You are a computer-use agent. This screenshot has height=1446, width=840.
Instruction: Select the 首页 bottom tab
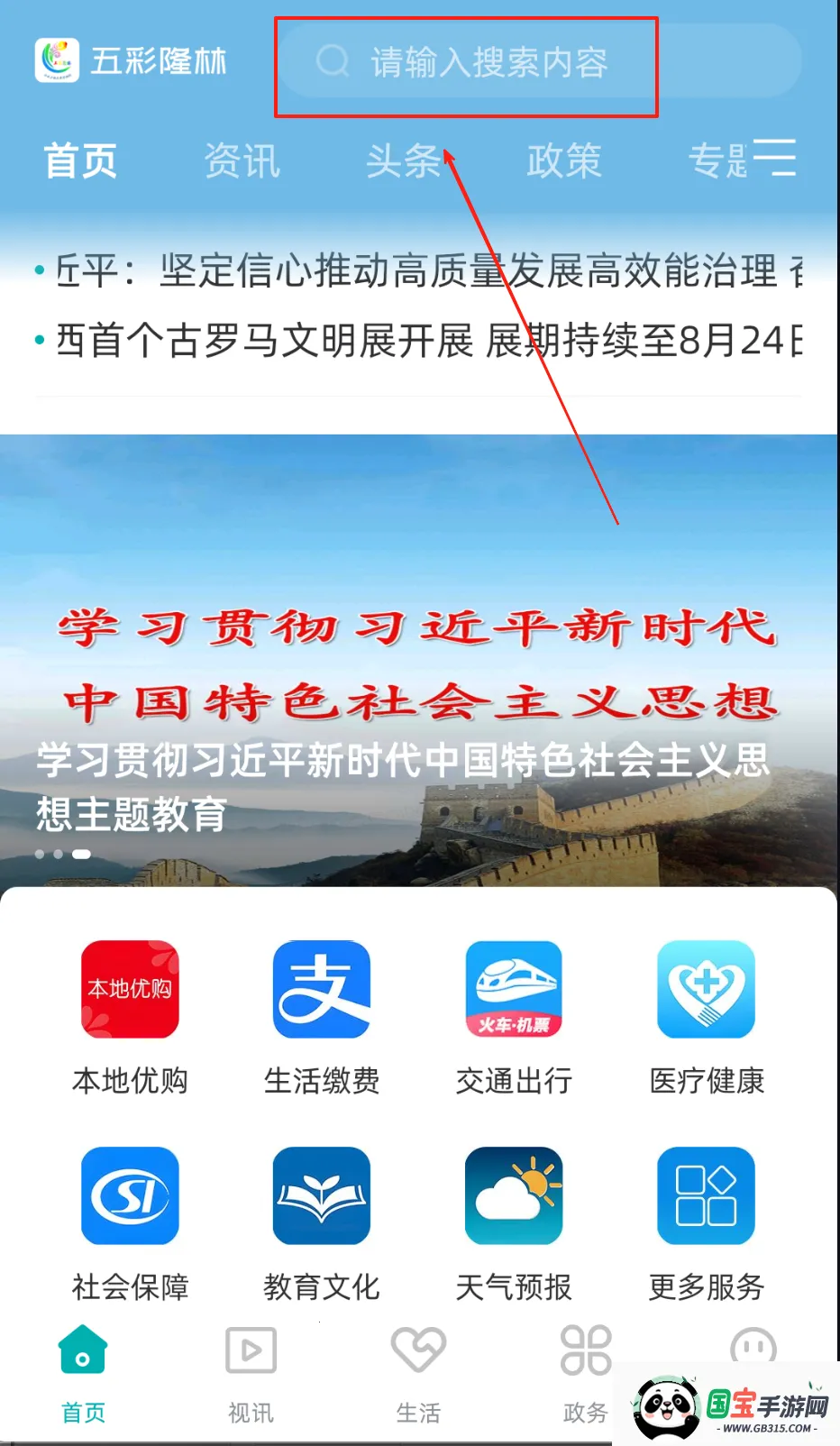point(83,1370)
